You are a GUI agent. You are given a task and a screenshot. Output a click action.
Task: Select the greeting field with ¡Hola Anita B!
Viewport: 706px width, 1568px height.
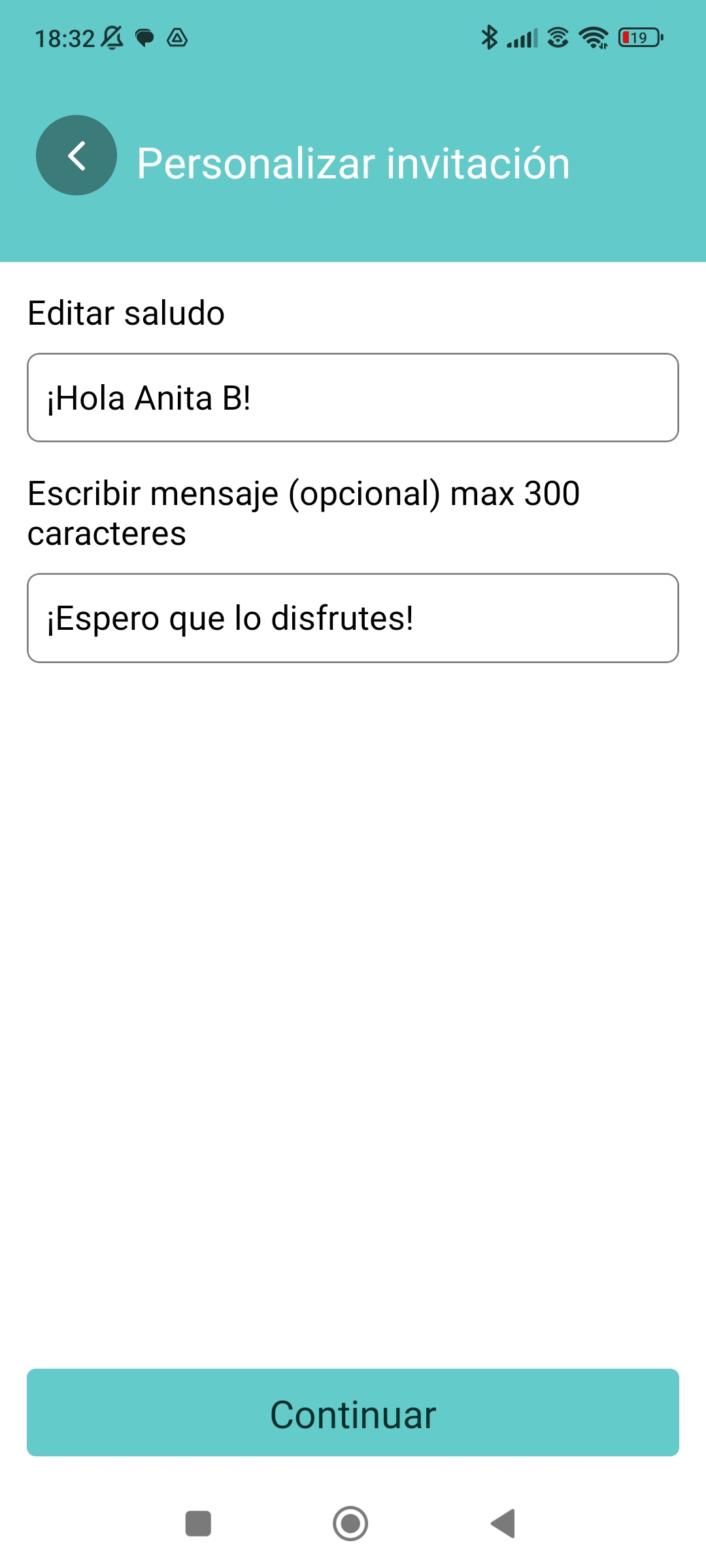[352, 397]
